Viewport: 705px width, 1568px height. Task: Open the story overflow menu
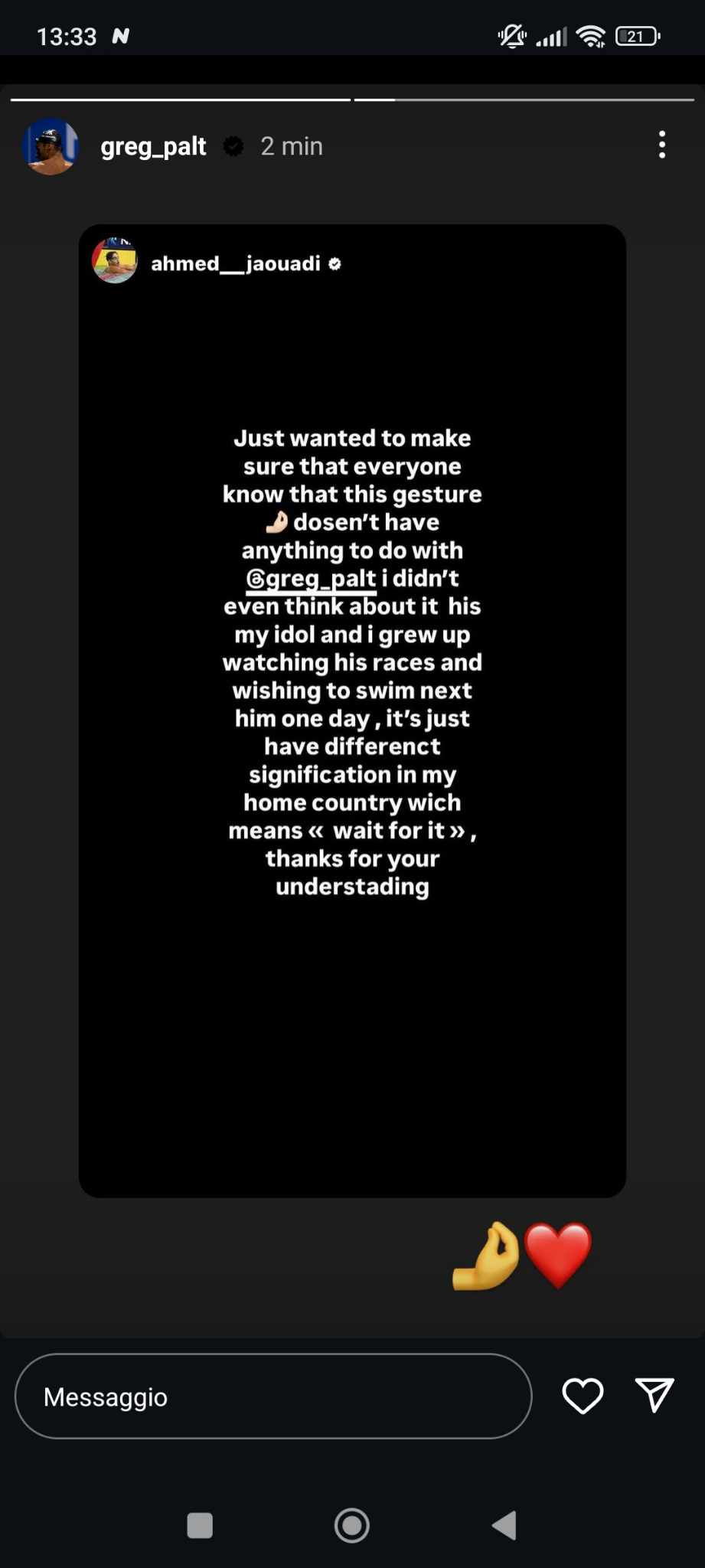tap(662, 145)
